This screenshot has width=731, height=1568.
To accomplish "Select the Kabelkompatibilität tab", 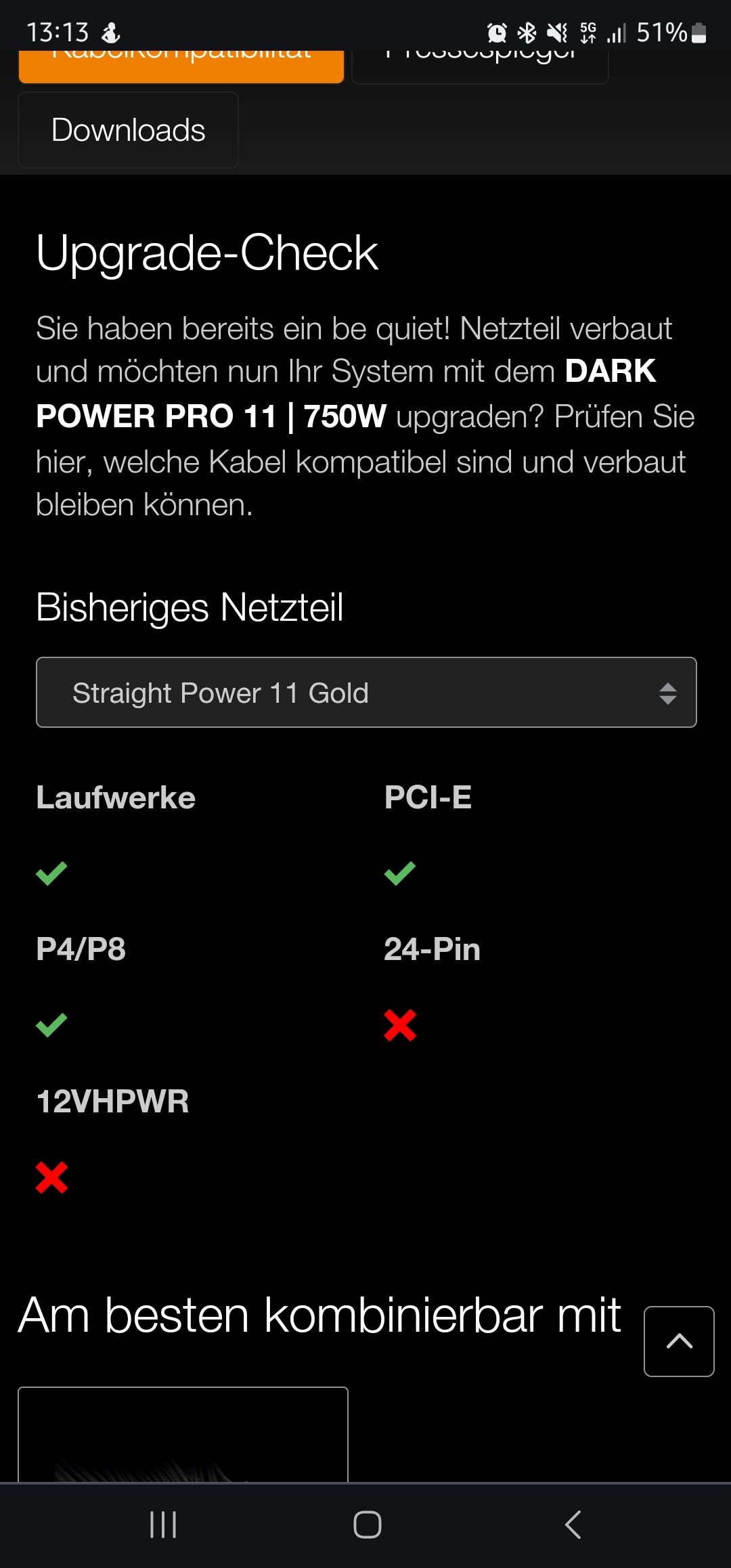I will pos(181,66).
